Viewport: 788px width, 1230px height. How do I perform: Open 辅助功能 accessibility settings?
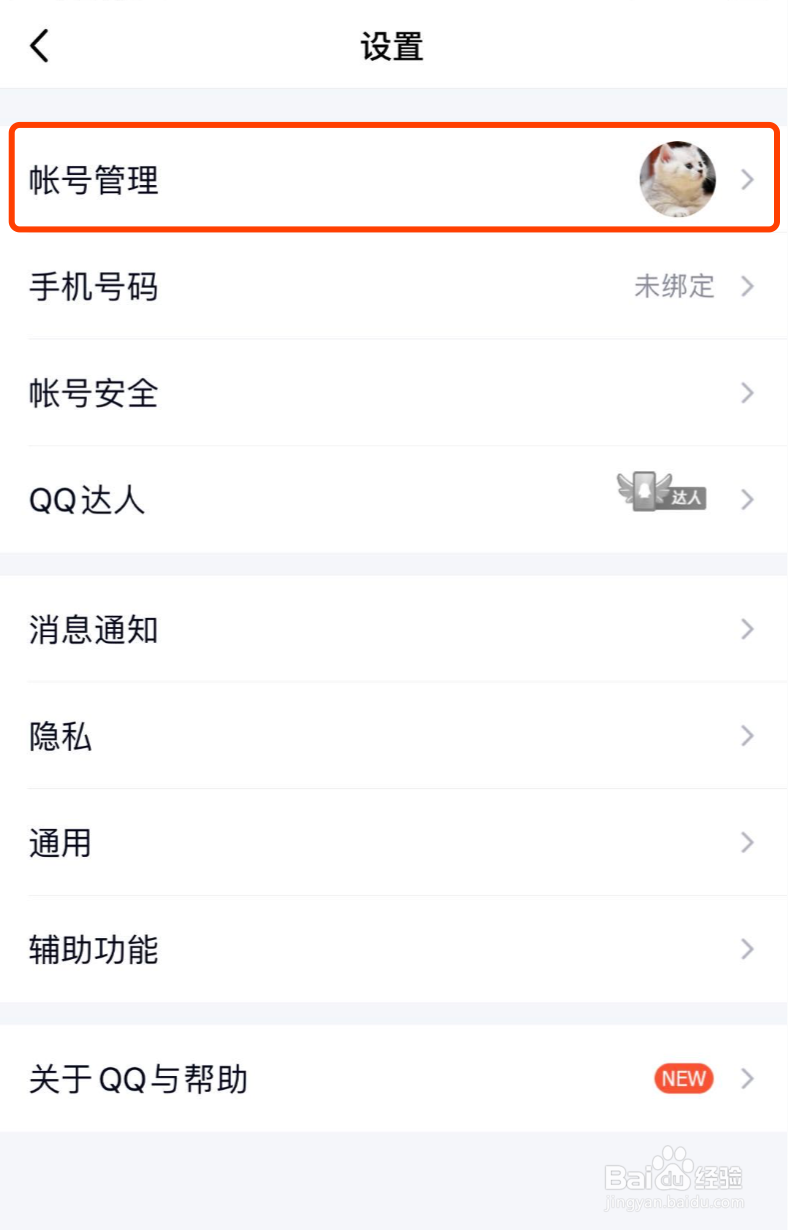(x=300, y=950)
